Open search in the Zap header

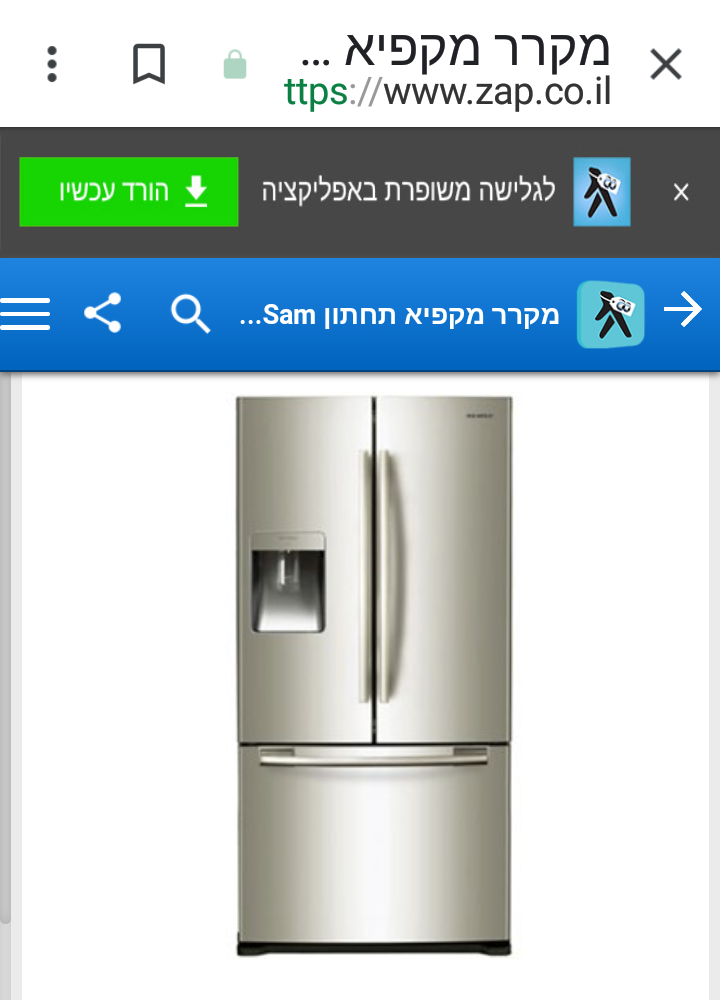190,314
